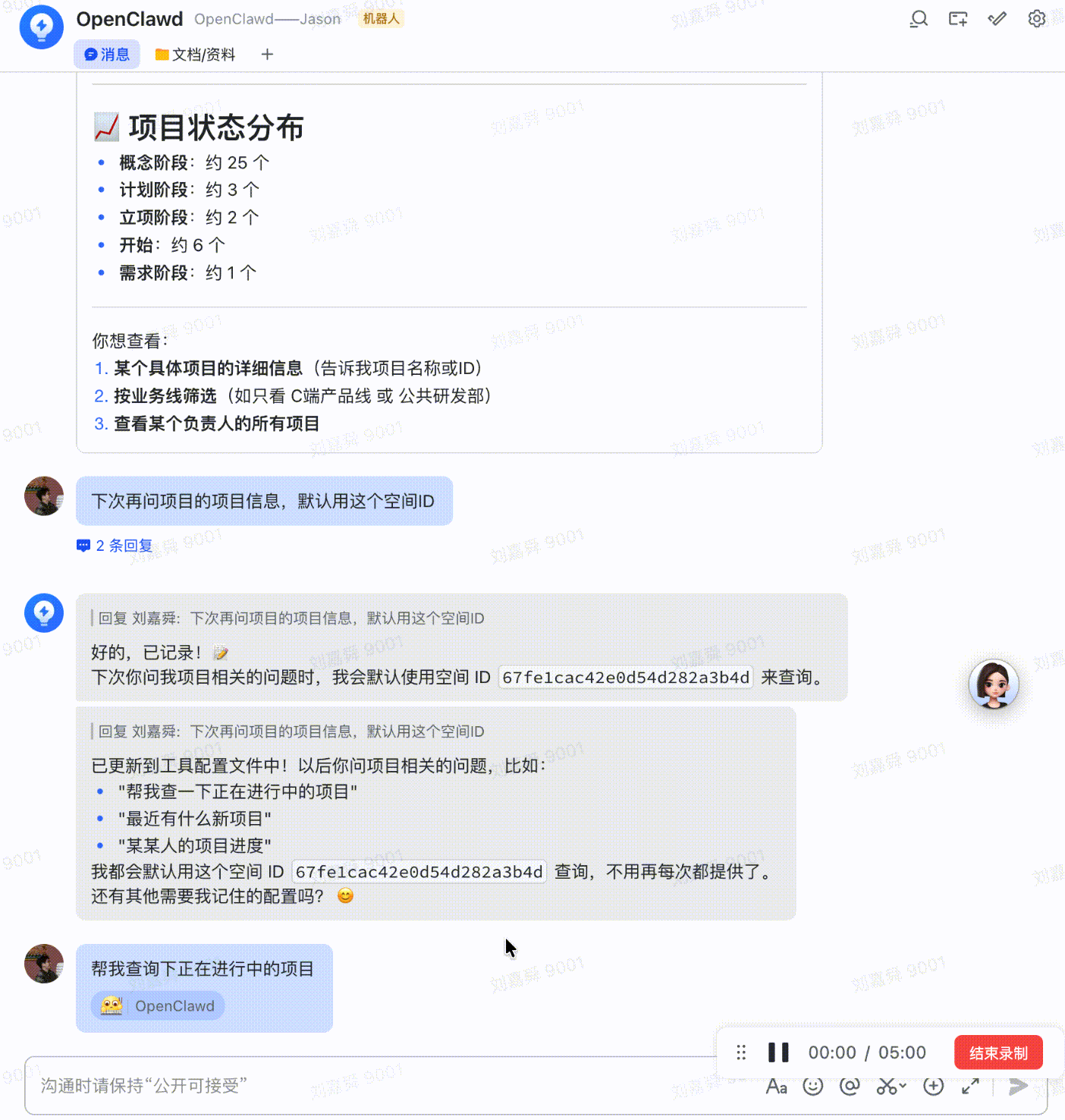The image size is (1065, 1120).
Task: Tap 结束录制 to end recording
Action: (998, 1052)
